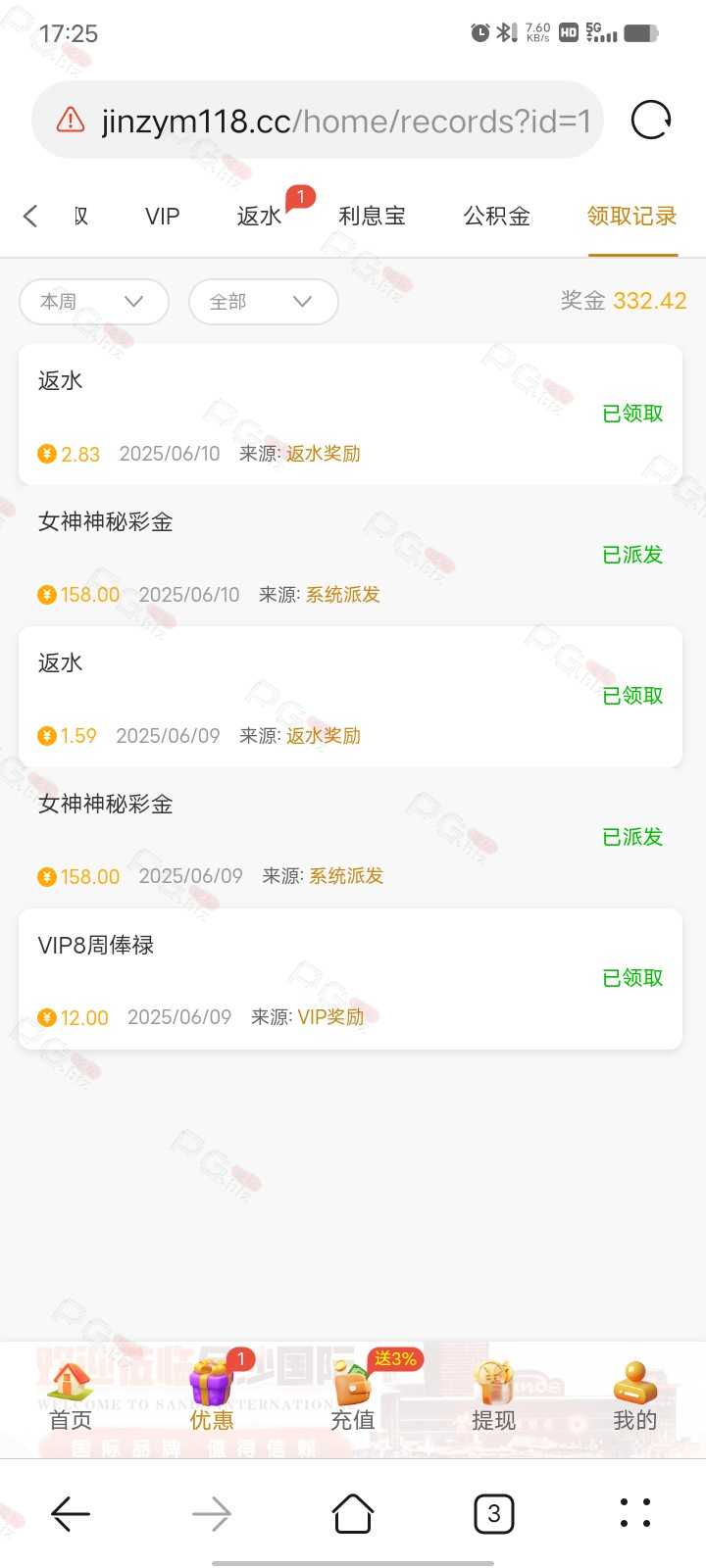Image resolution: width=706 pixels, height=1568 pixels.
Task: Expand the 本周 time filter dropdown
Action: 94,302
